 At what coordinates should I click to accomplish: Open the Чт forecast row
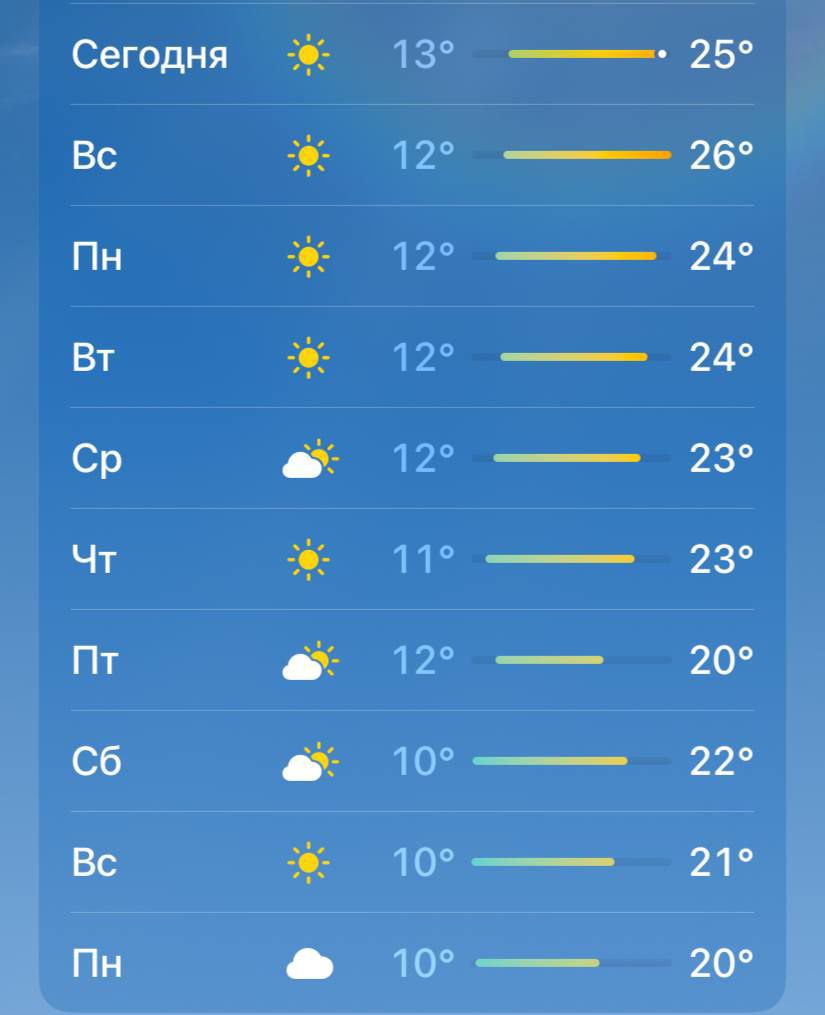click(412, 559)
